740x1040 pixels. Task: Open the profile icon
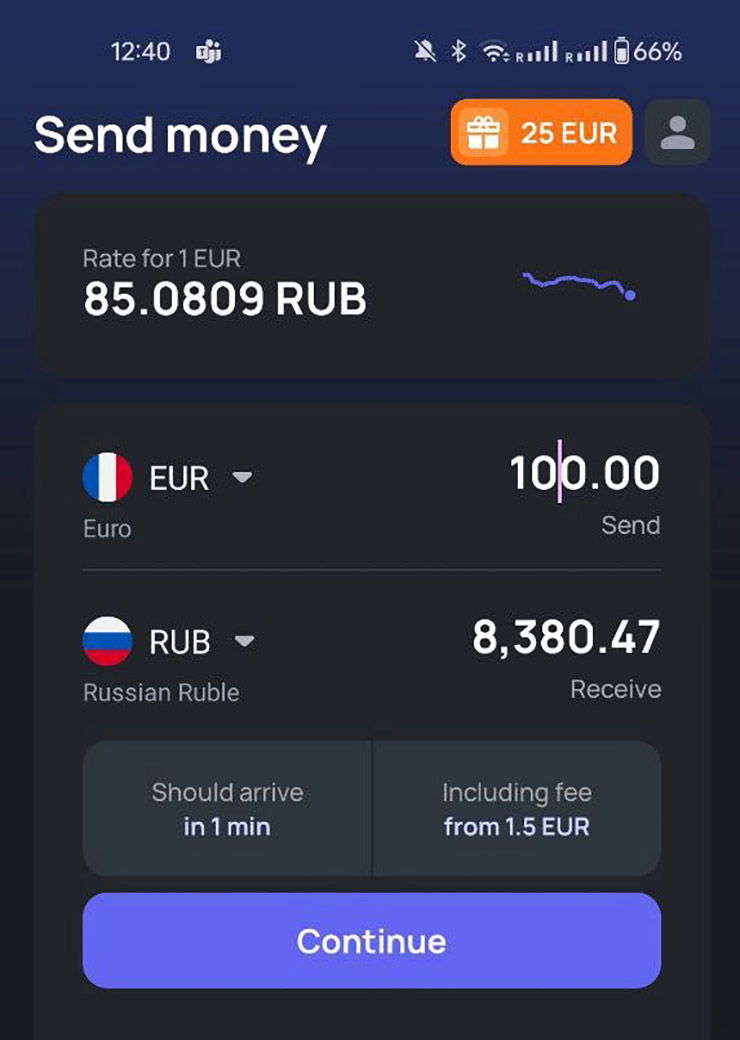point(677,132)
